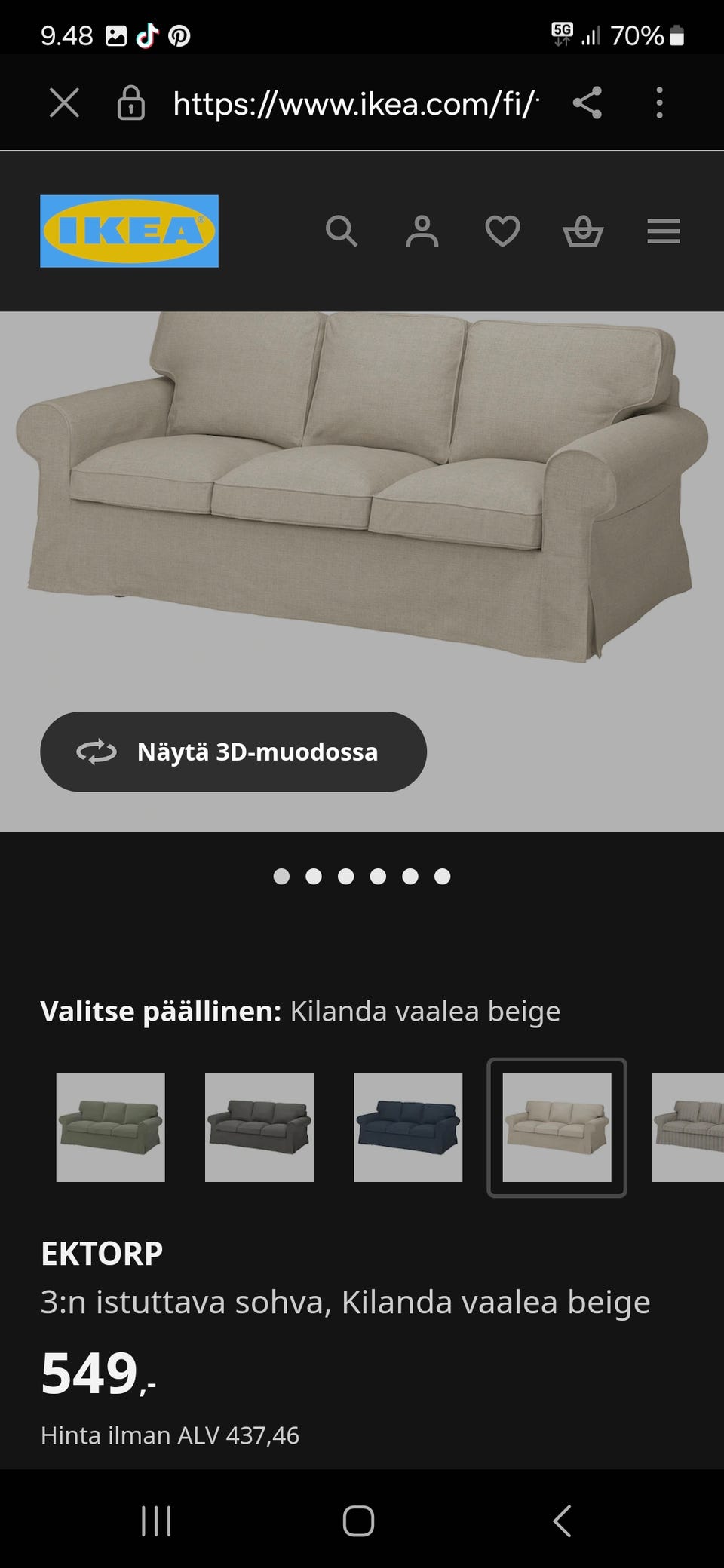Open the hamburger menu icon
Viewport: 724px width, 1568px height.
point(664,231)
